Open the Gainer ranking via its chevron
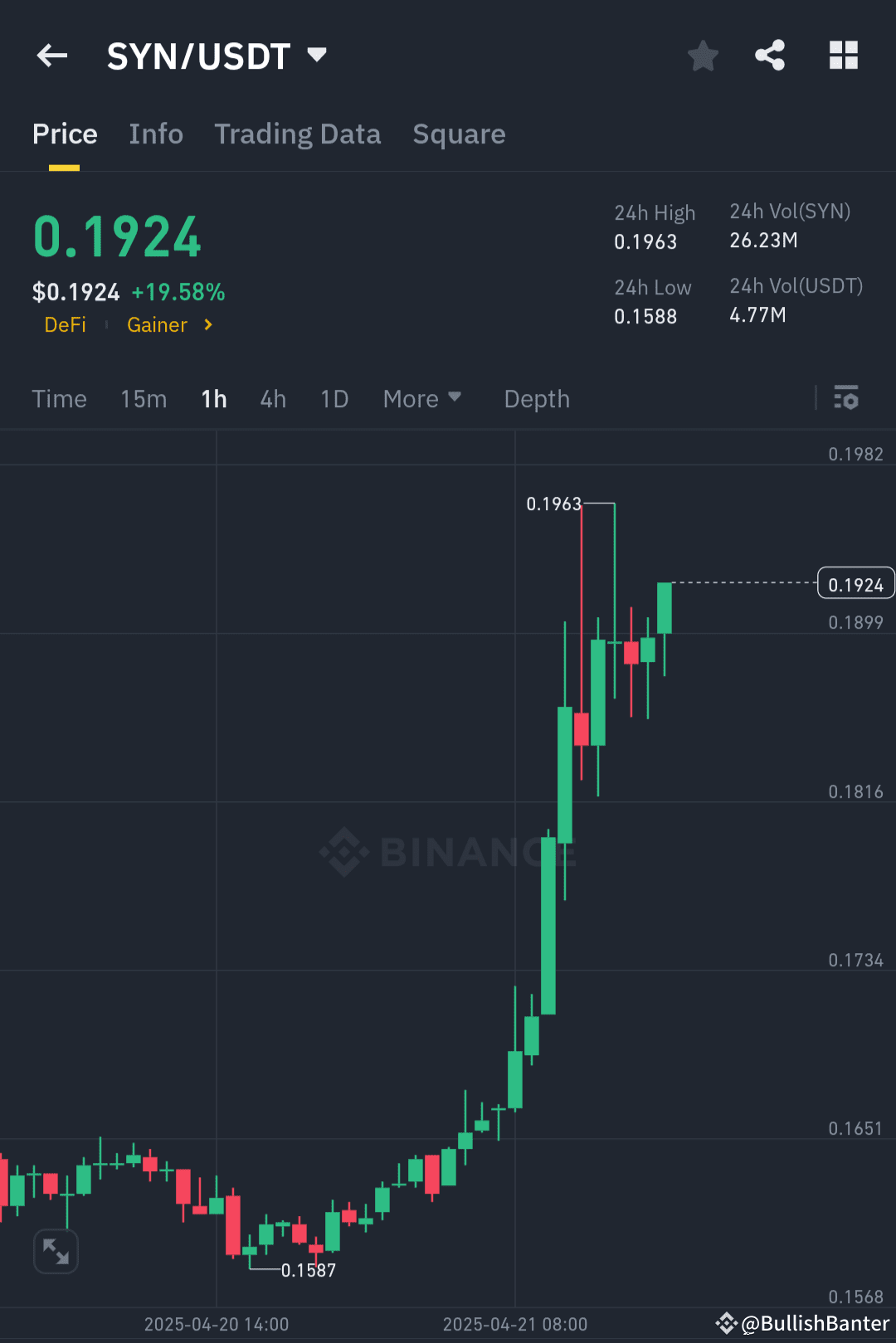 207,325
